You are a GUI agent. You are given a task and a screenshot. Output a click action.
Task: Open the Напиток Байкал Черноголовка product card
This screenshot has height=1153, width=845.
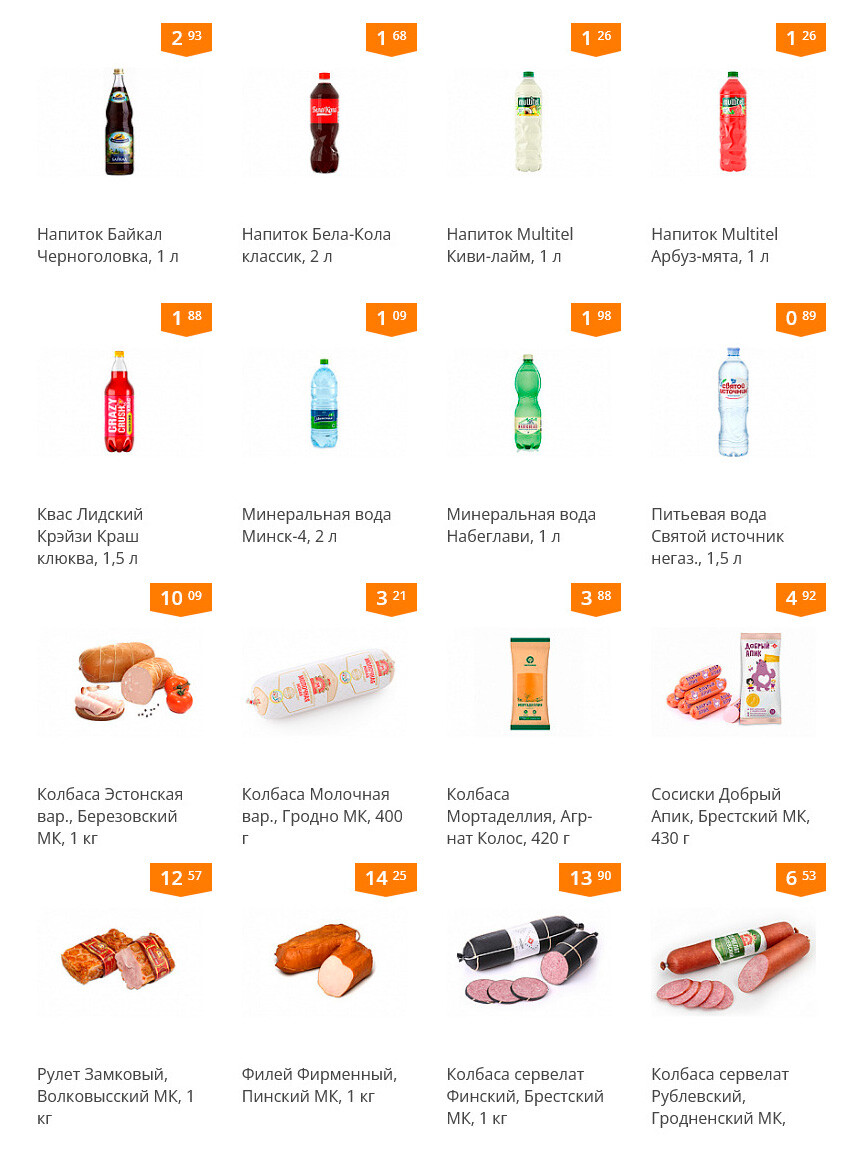pyautogui.click(x=119, y=122)
